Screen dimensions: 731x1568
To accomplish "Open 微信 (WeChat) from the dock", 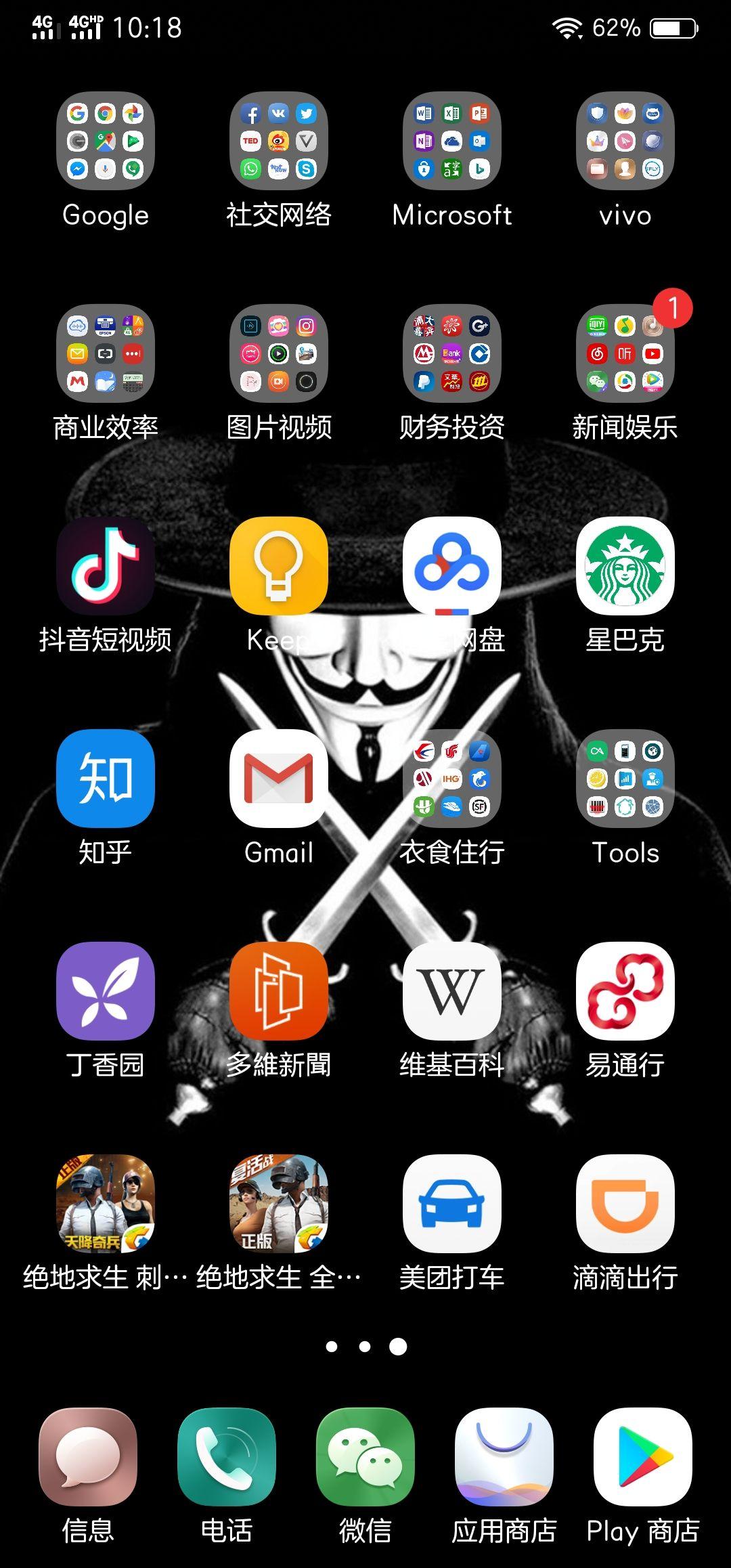I will click(x=365, y=1456).
